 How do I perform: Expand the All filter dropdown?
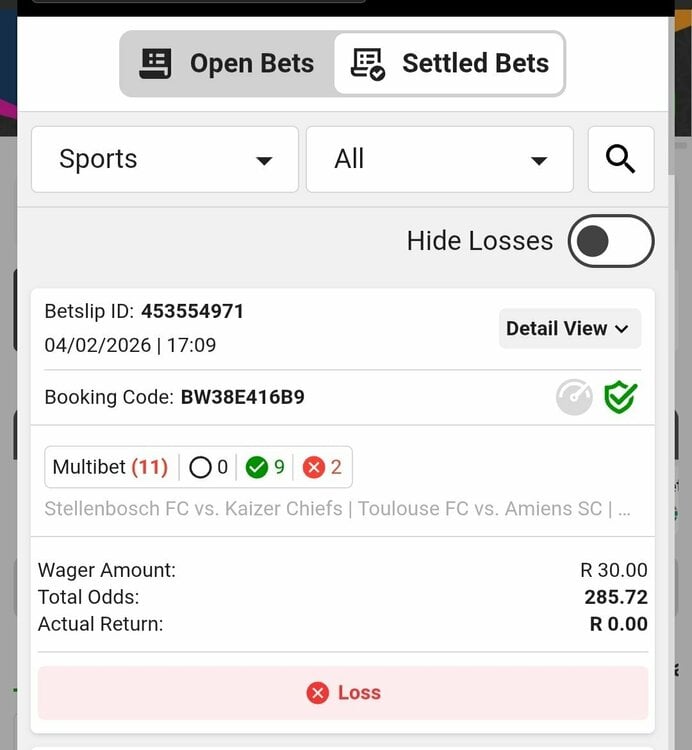pos(439,159)
